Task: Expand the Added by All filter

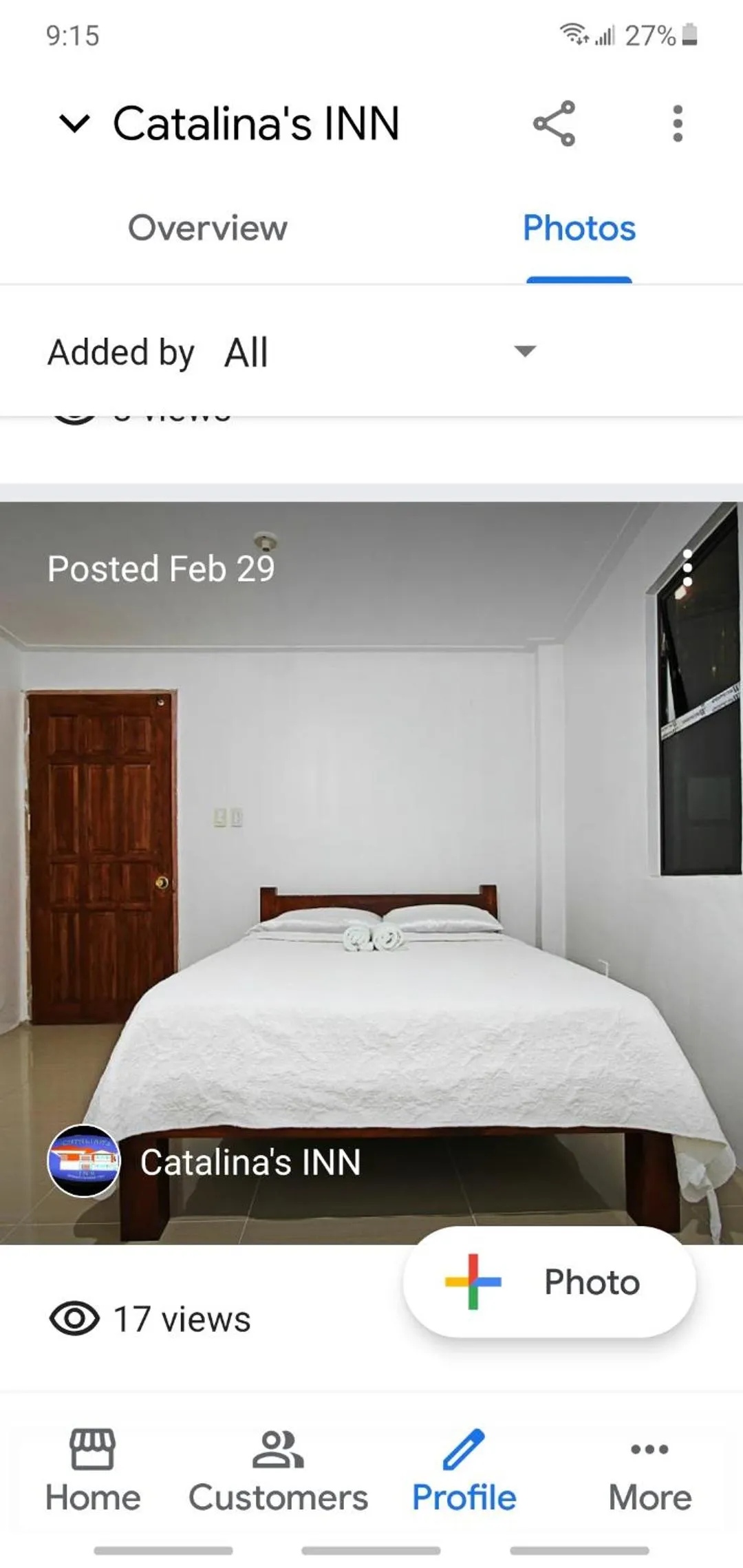Action: click(x=524, y=352)
